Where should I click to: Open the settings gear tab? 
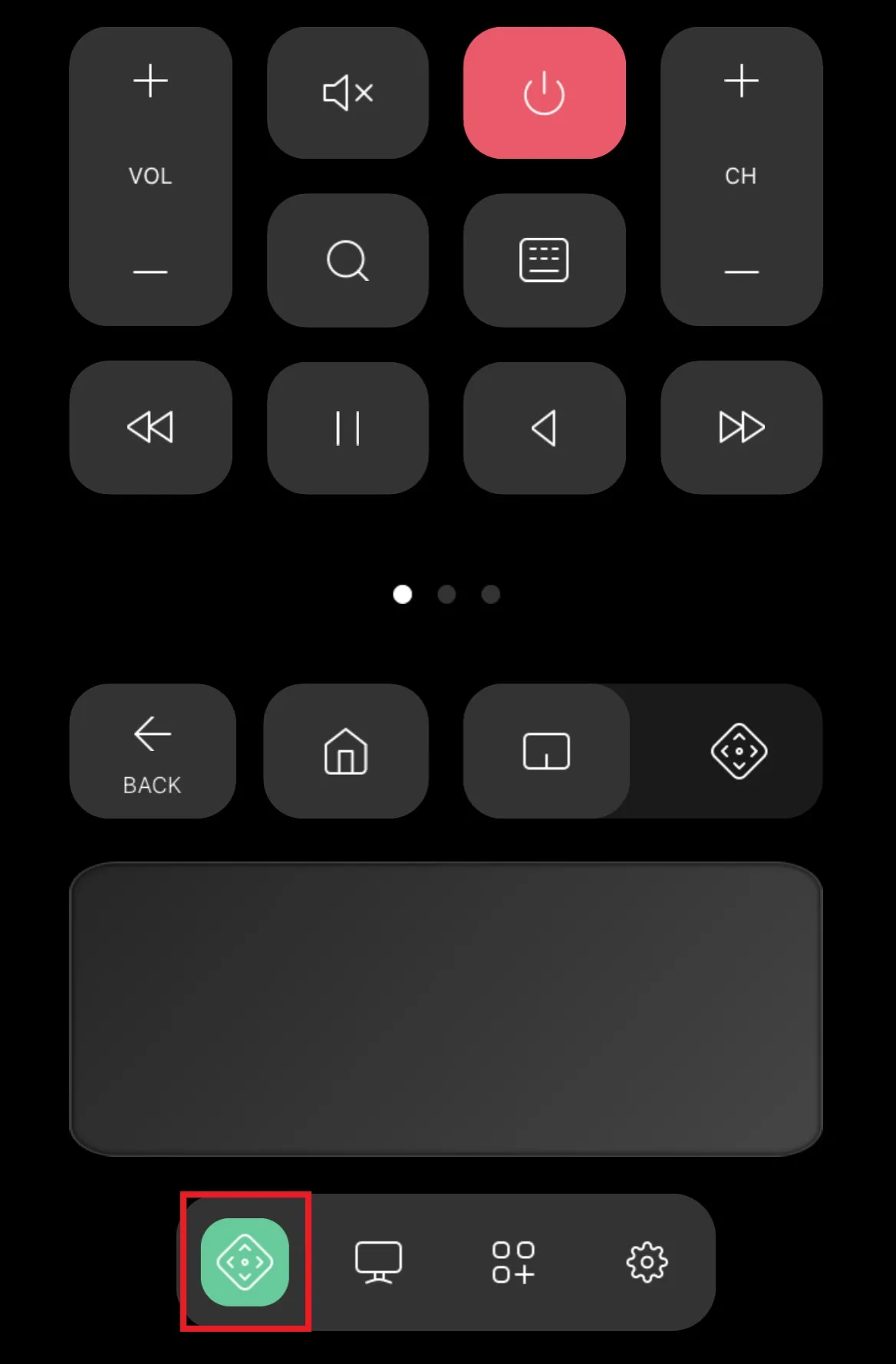pos(647,1262)
